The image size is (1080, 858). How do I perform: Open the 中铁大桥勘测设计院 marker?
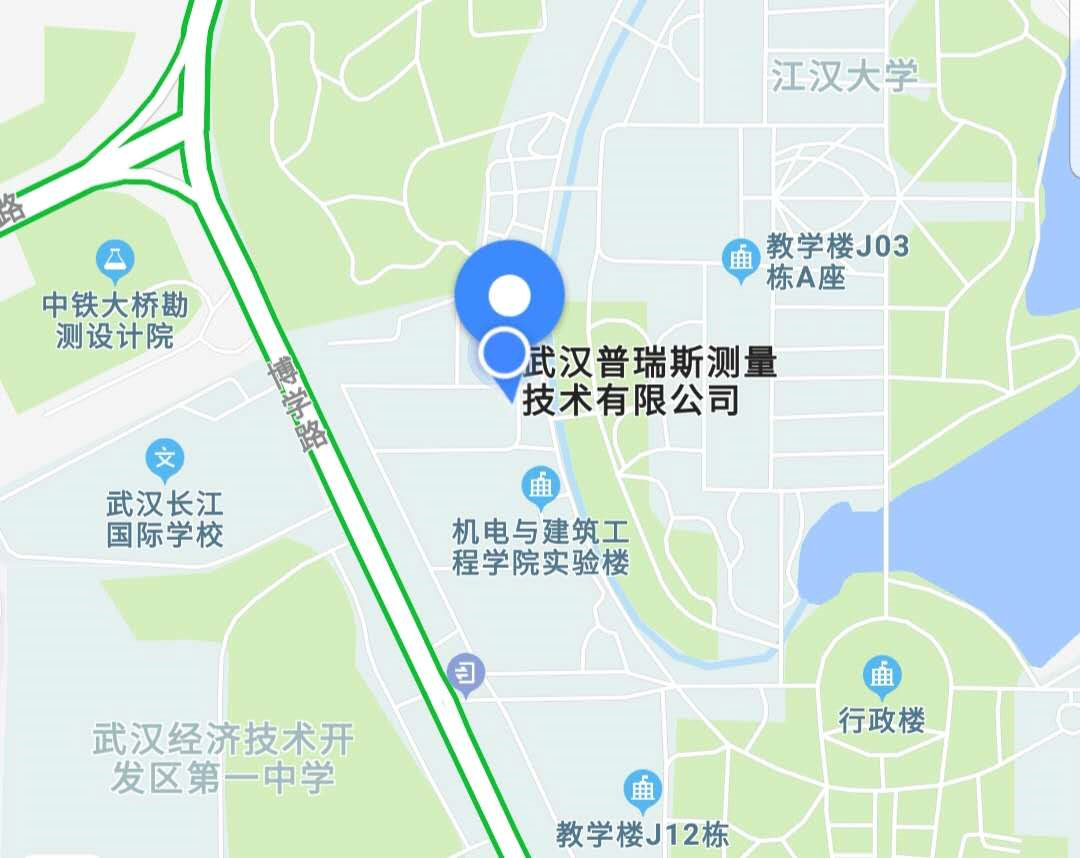[115, 260]
